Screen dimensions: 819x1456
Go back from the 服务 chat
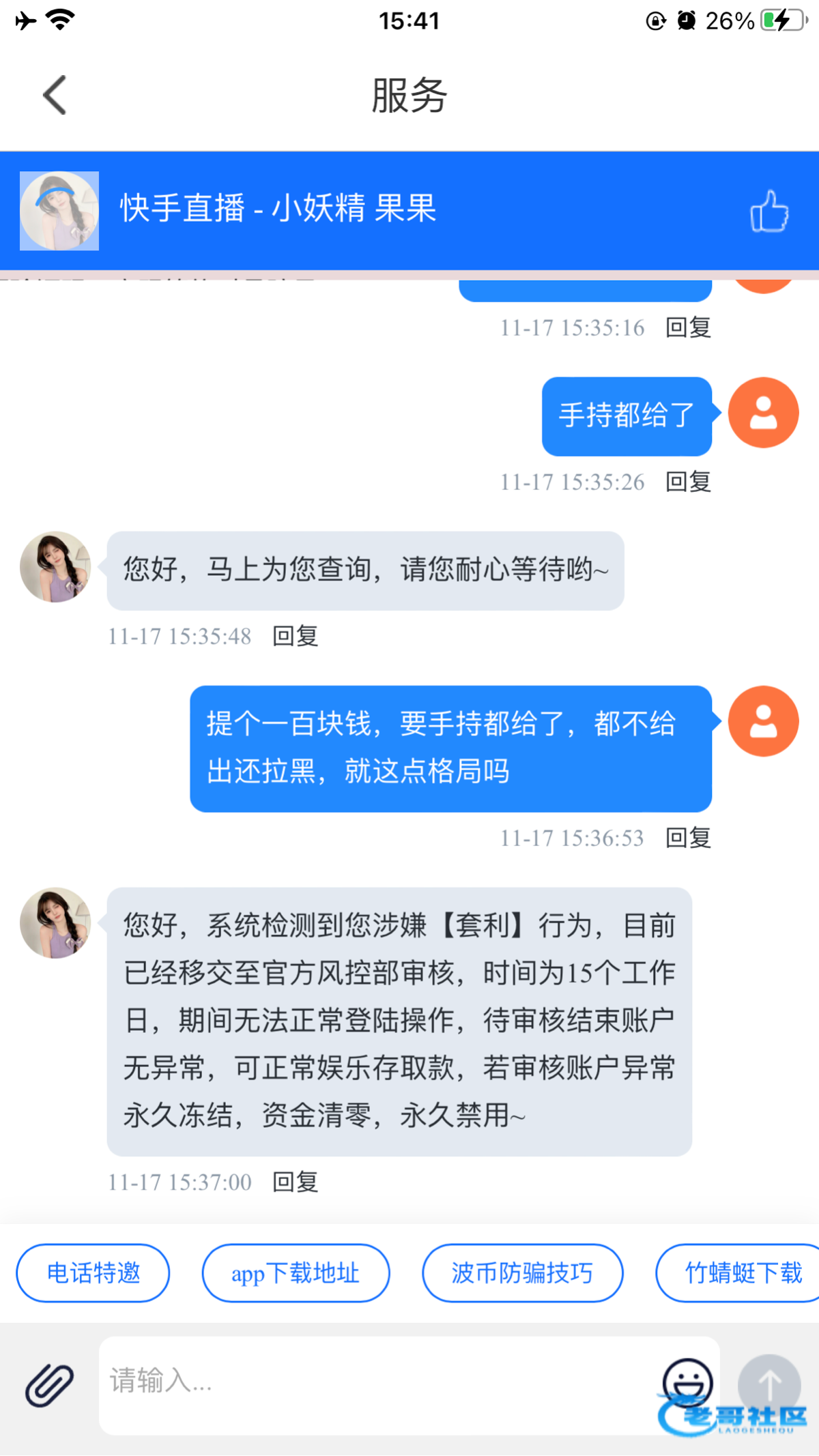pos(55,95)
